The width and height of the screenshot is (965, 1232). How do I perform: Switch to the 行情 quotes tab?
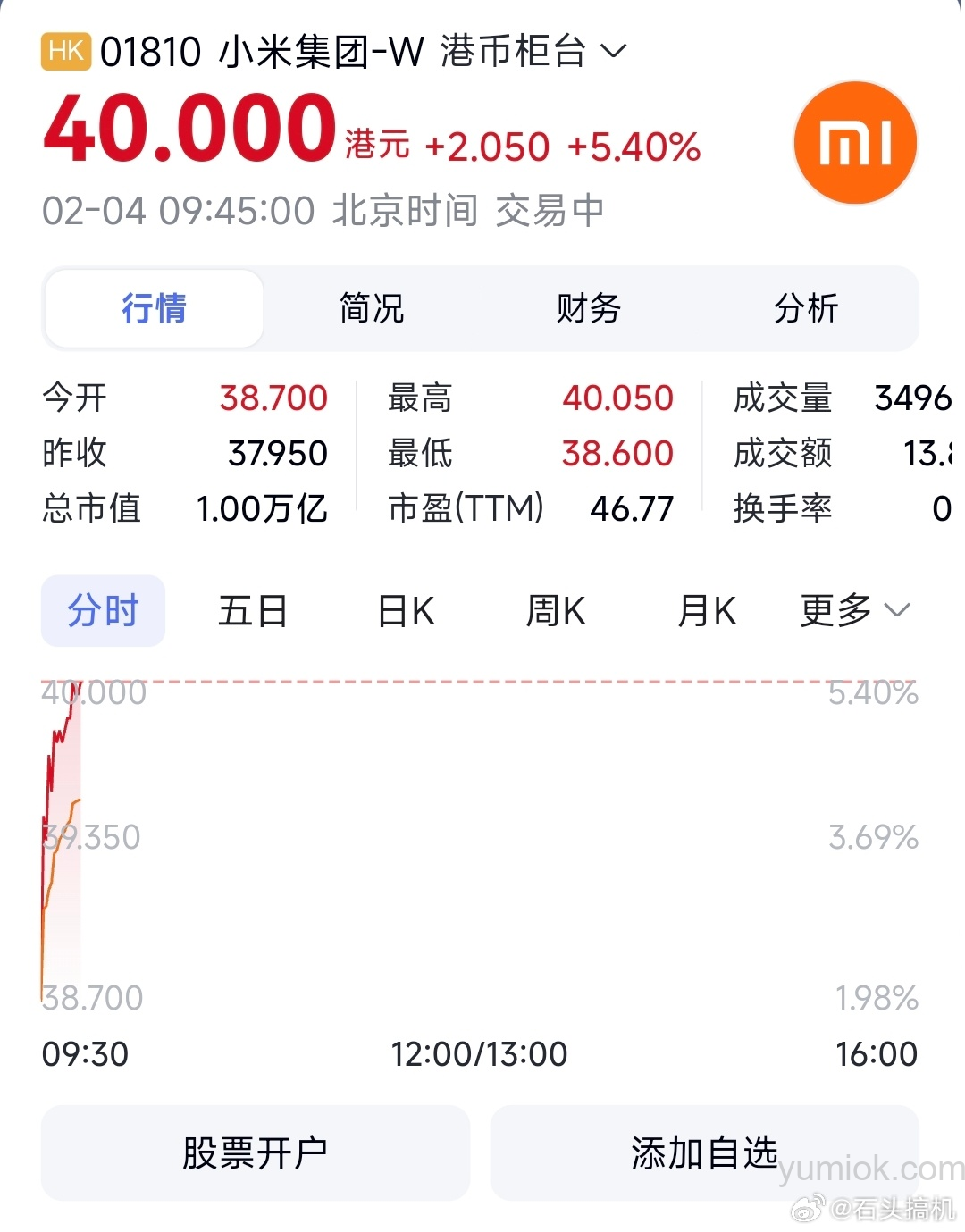(x=154, y=308)
